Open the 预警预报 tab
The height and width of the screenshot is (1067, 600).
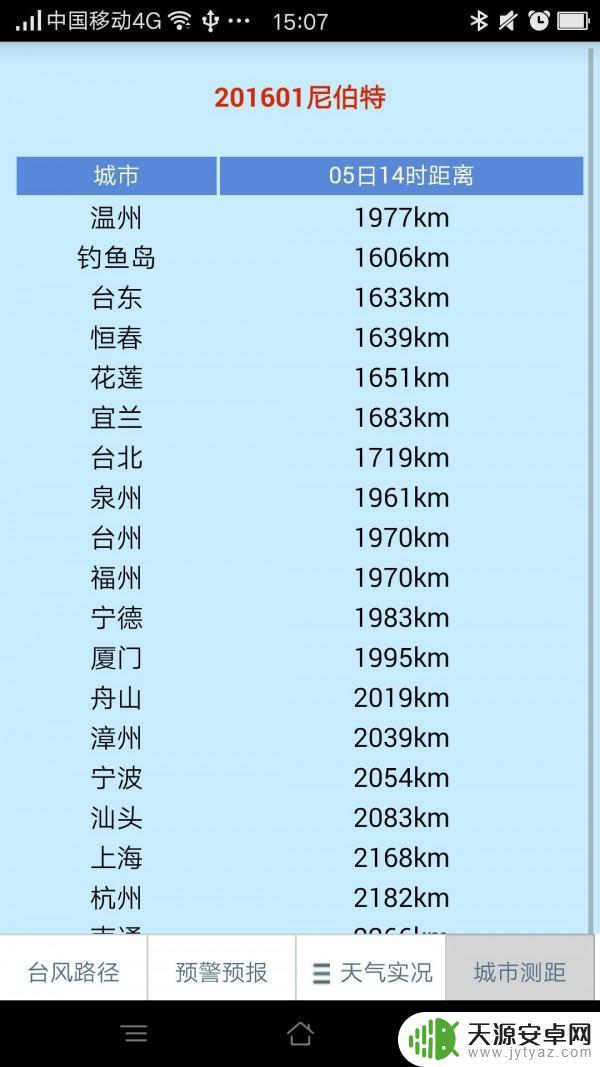pyautogui.click(x=221, y=971)
